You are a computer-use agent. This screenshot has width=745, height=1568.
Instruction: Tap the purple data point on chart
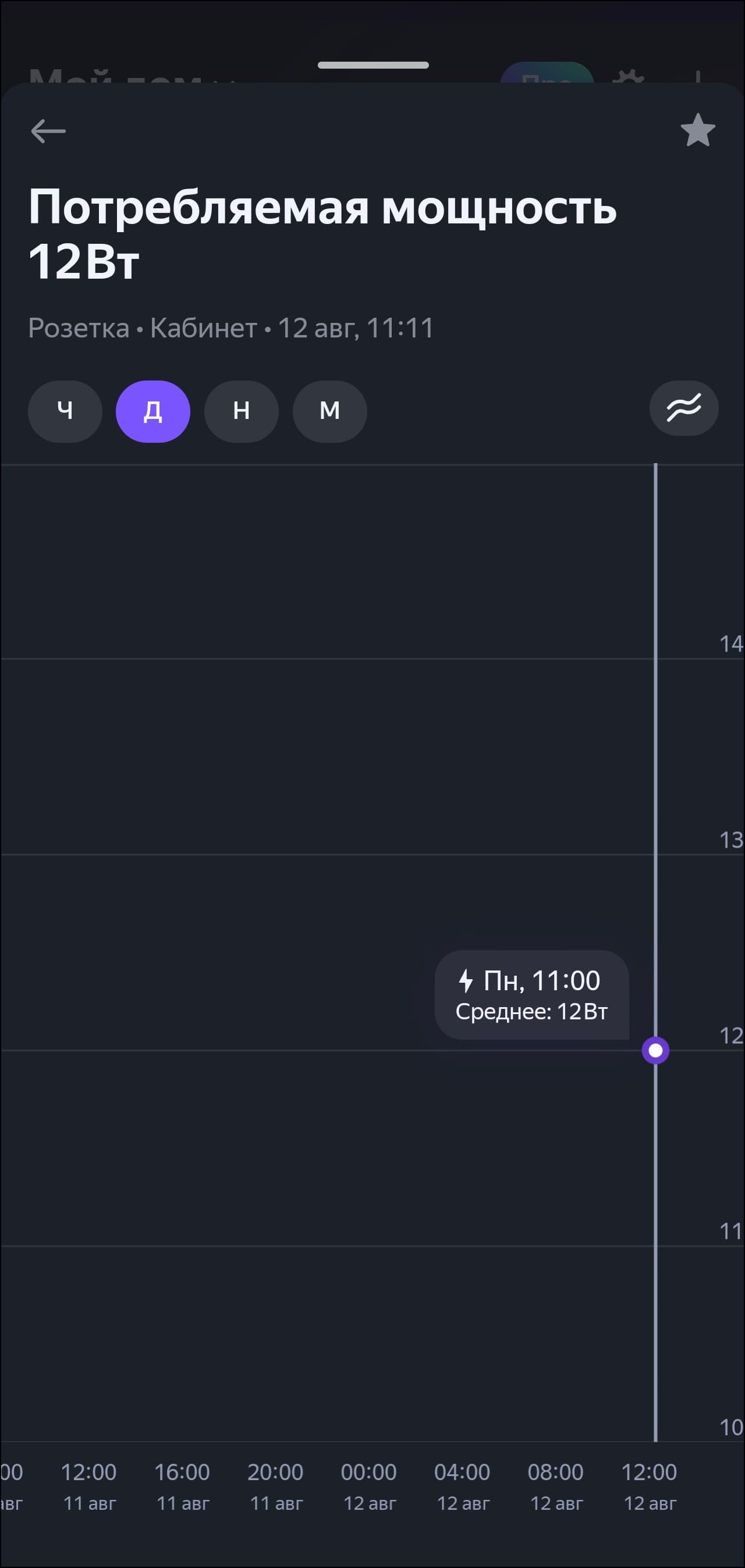point(655,1050)
